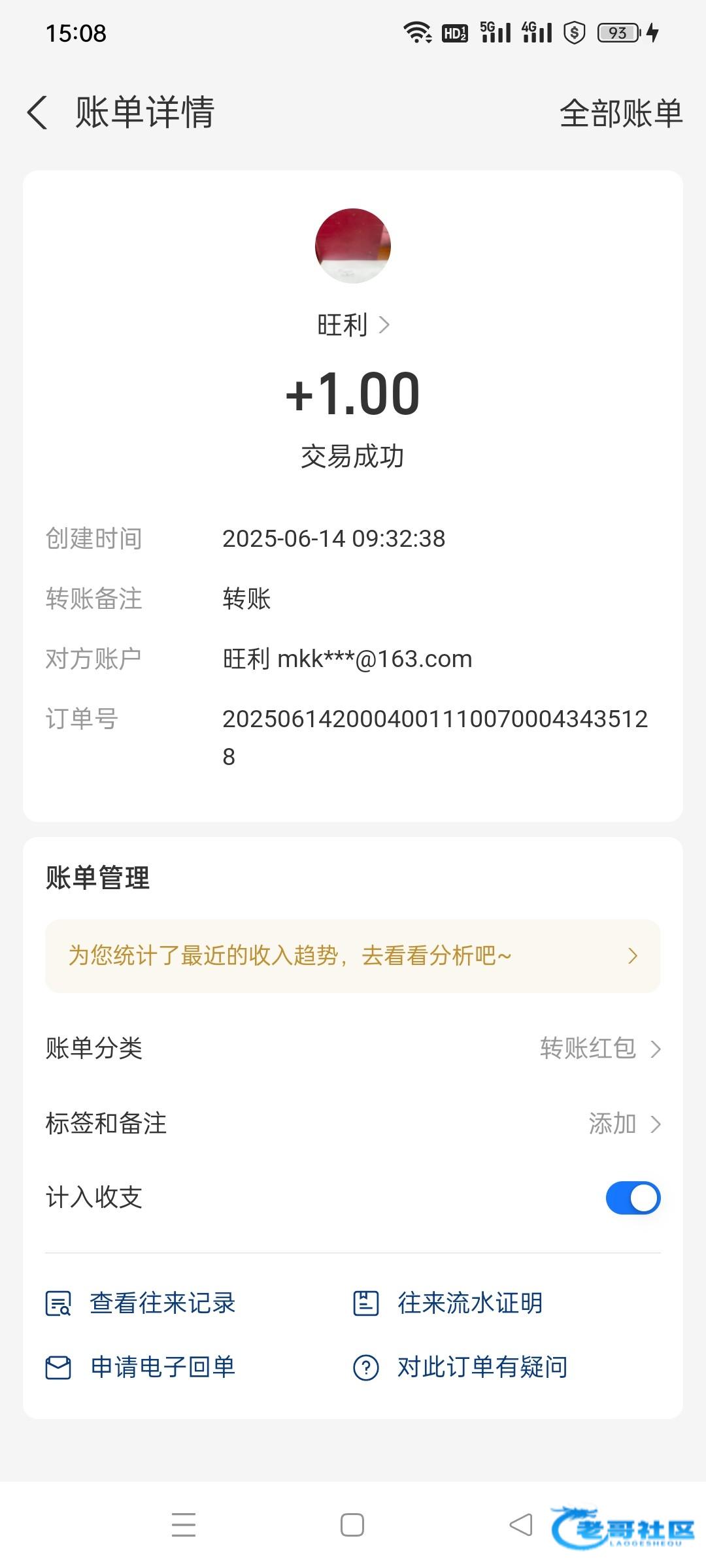Tap 申请电子回单

tap(141, 1367)
